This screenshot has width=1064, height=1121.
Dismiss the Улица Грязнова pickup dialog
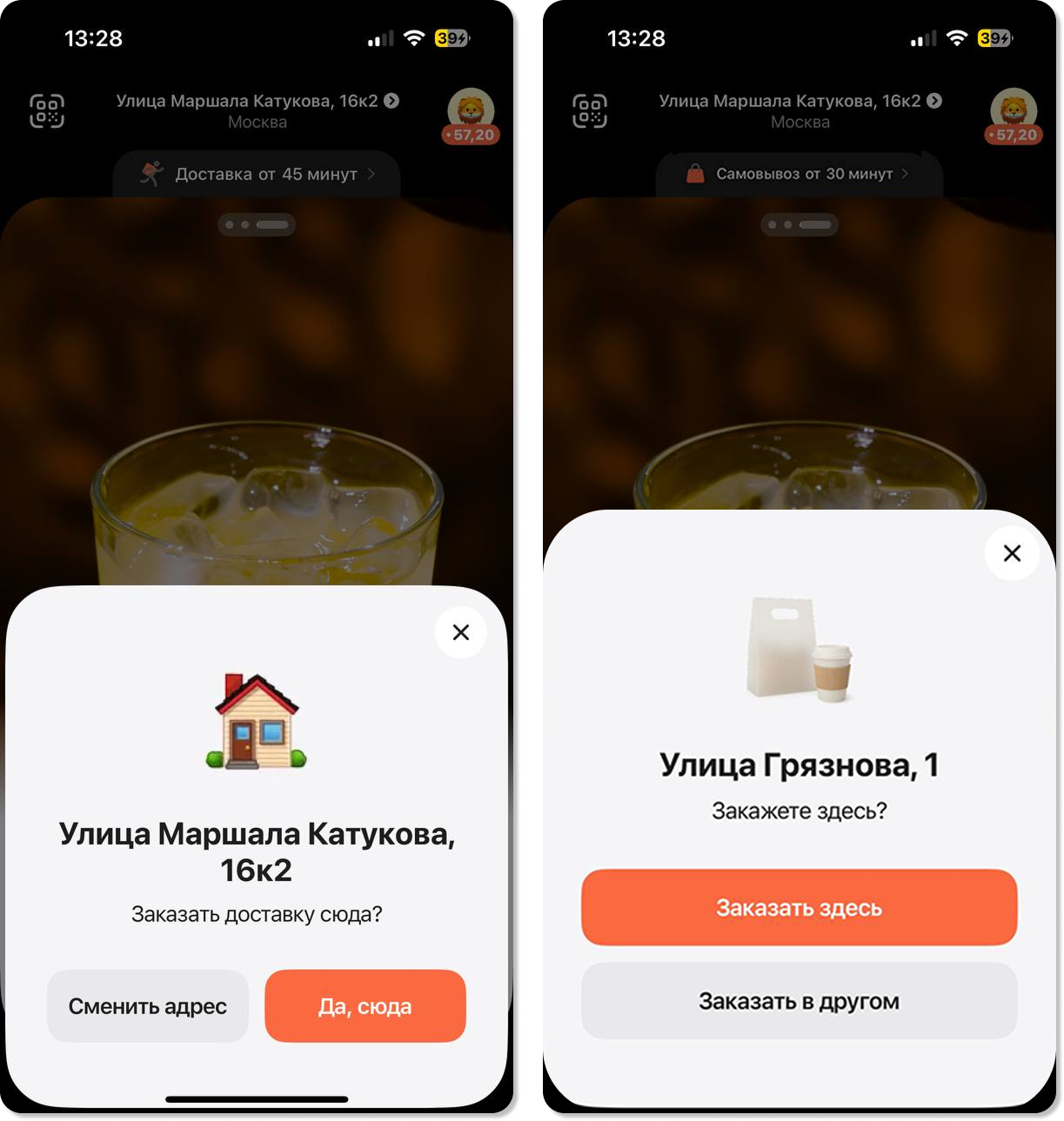pyautogui.click(x=1012, y=553)
